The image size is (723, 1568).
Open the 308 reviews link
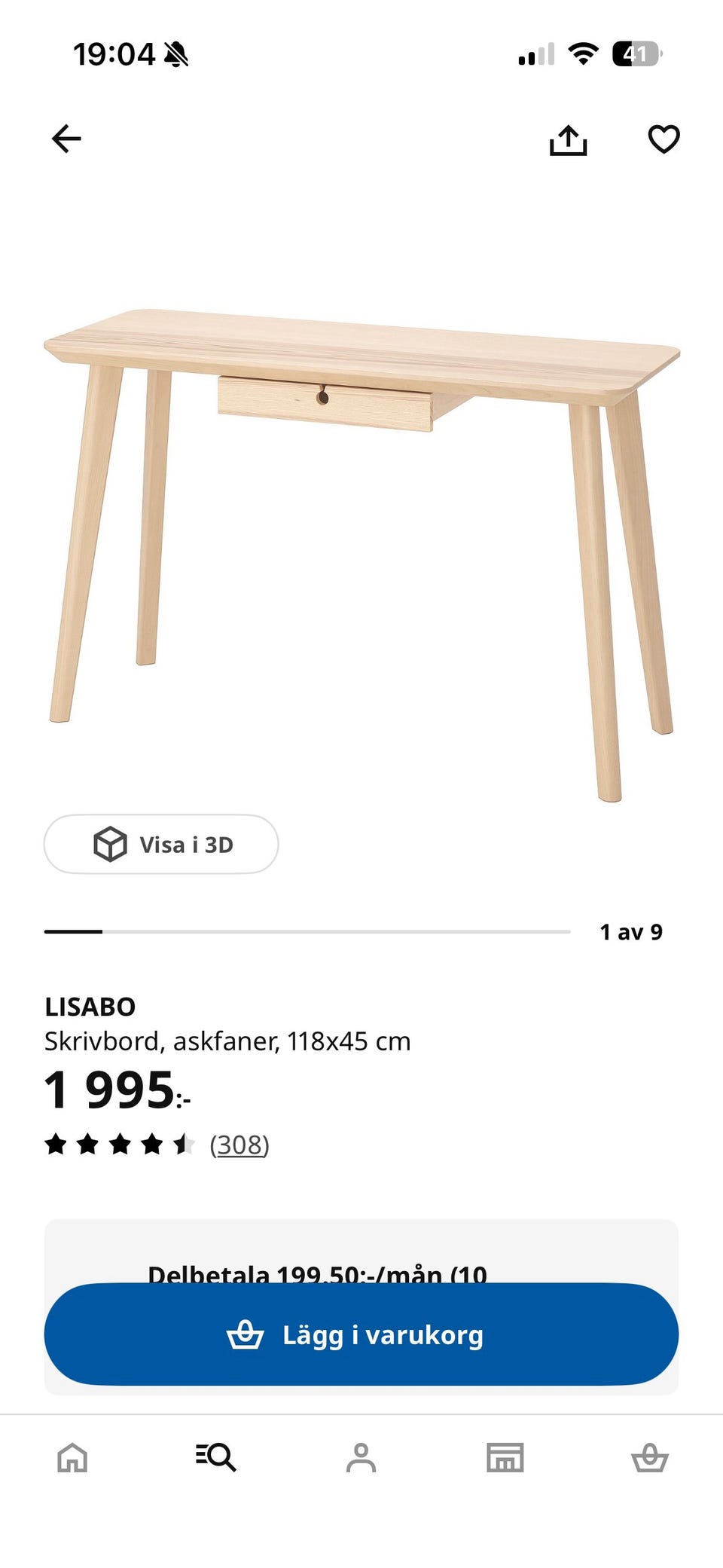239,1145
